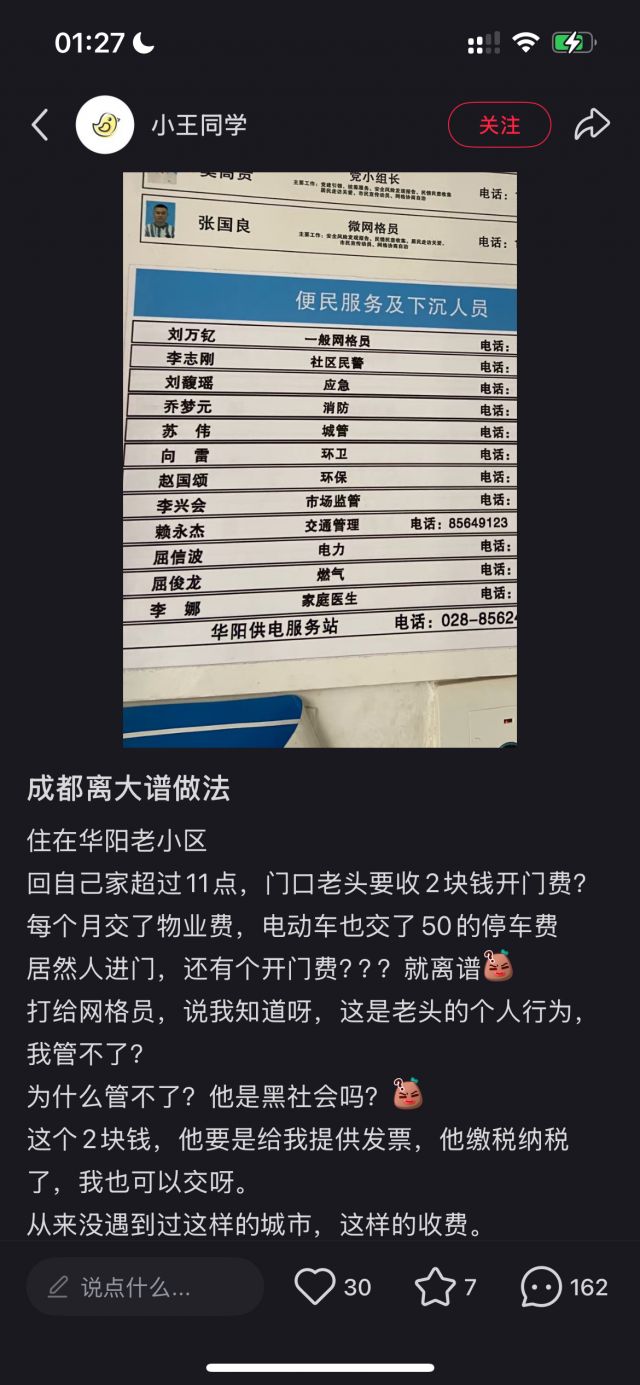Like this post with the heart icon

[x=315, y=1287]
